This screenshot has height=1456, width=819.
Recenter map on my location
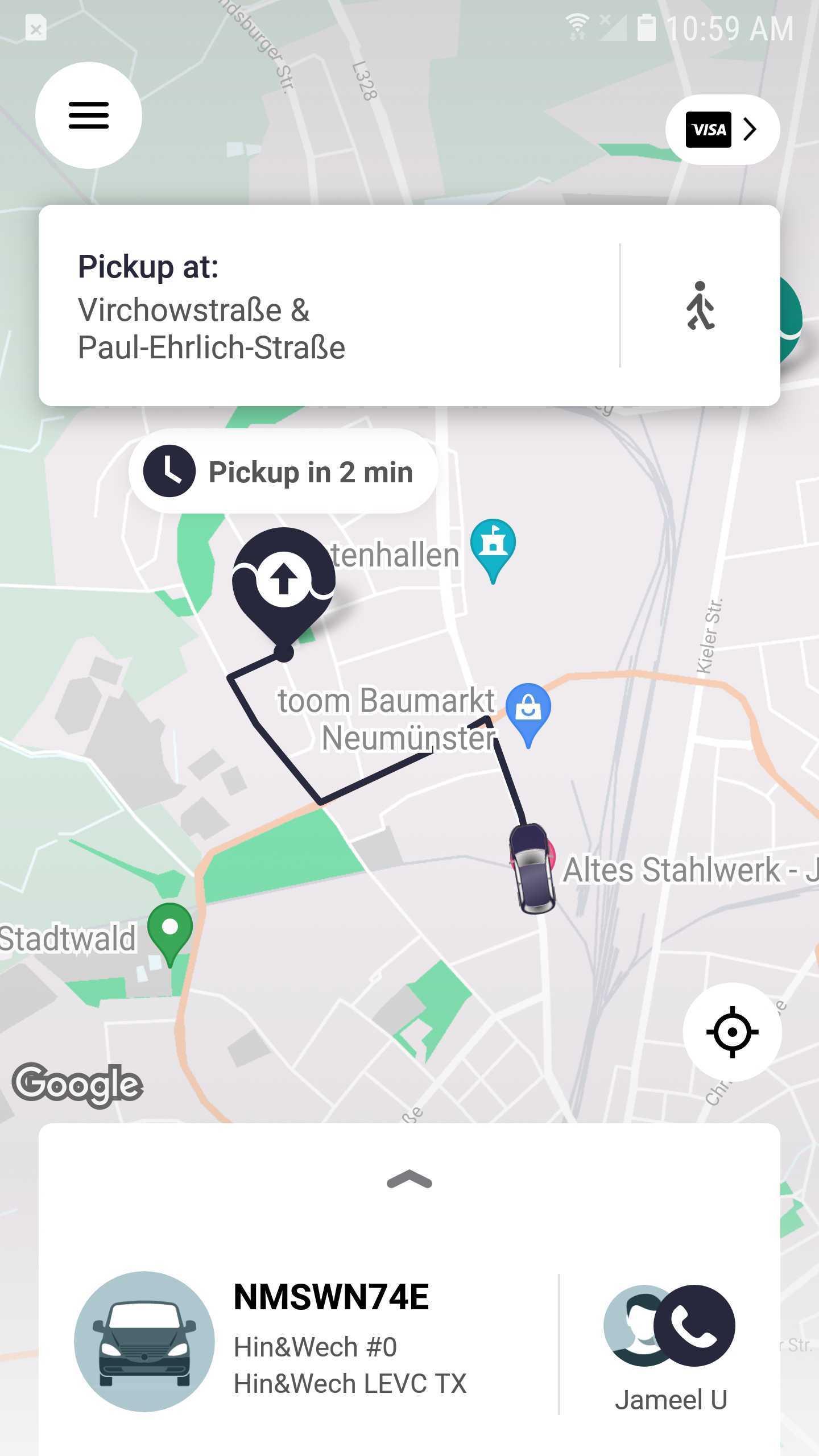(732, 1032)
